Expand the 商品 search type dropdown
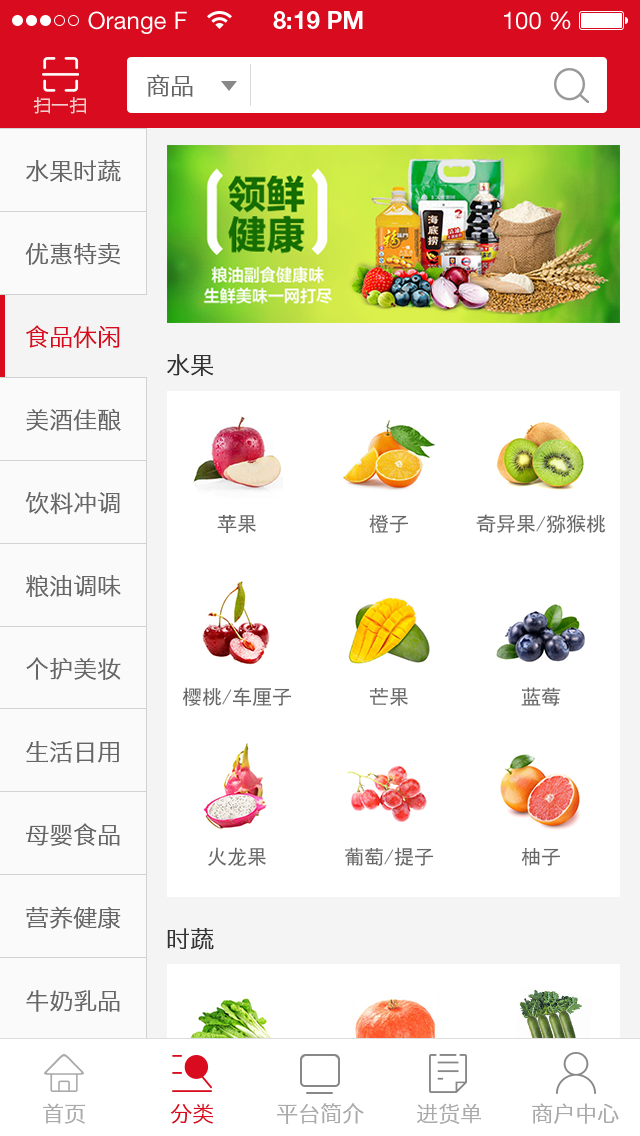Image resolution: width=640 pixels, height=1136 pixels. click(190, 86)
